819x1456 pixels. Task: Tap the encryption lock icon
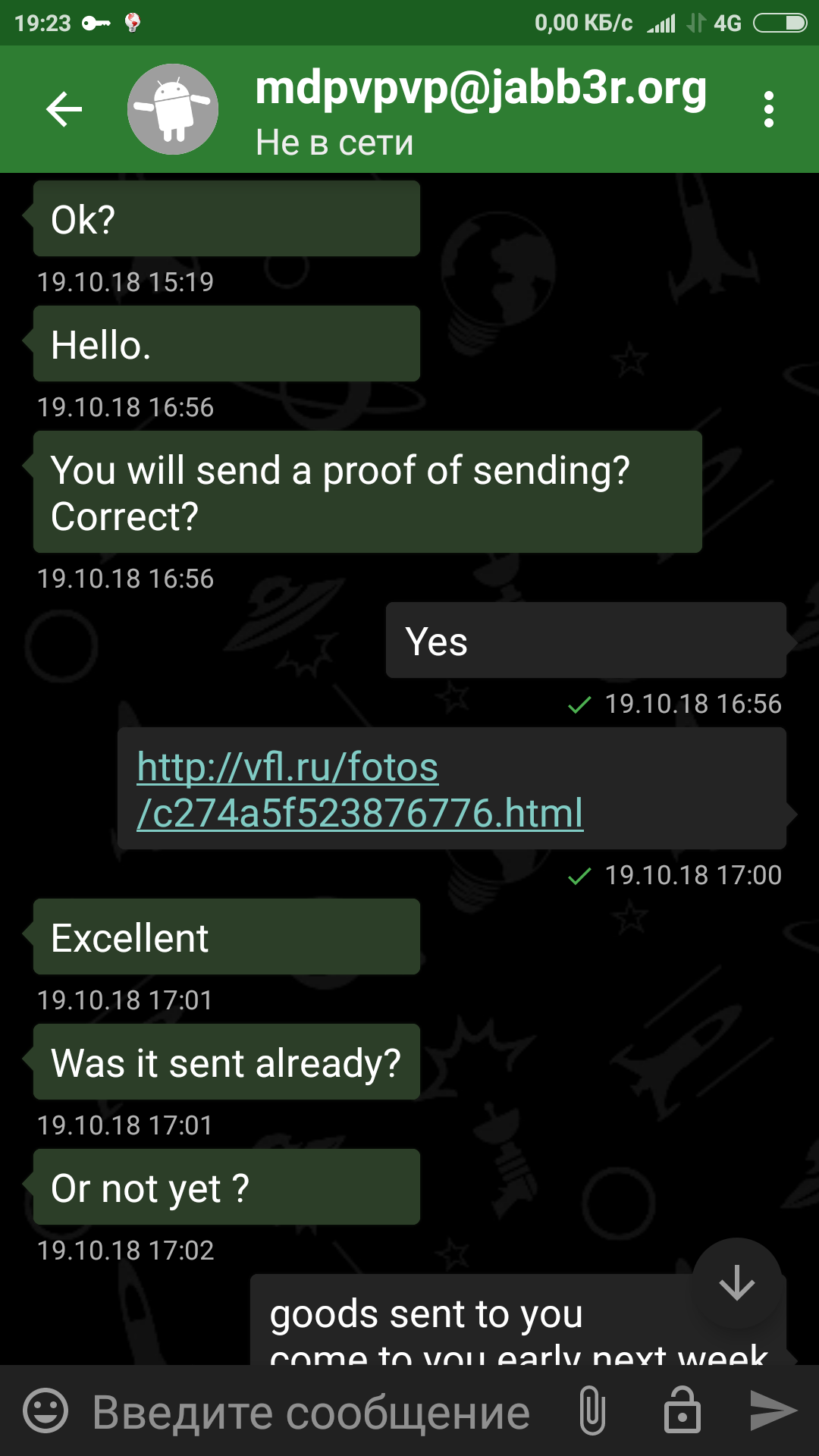tap(682, 1410)
